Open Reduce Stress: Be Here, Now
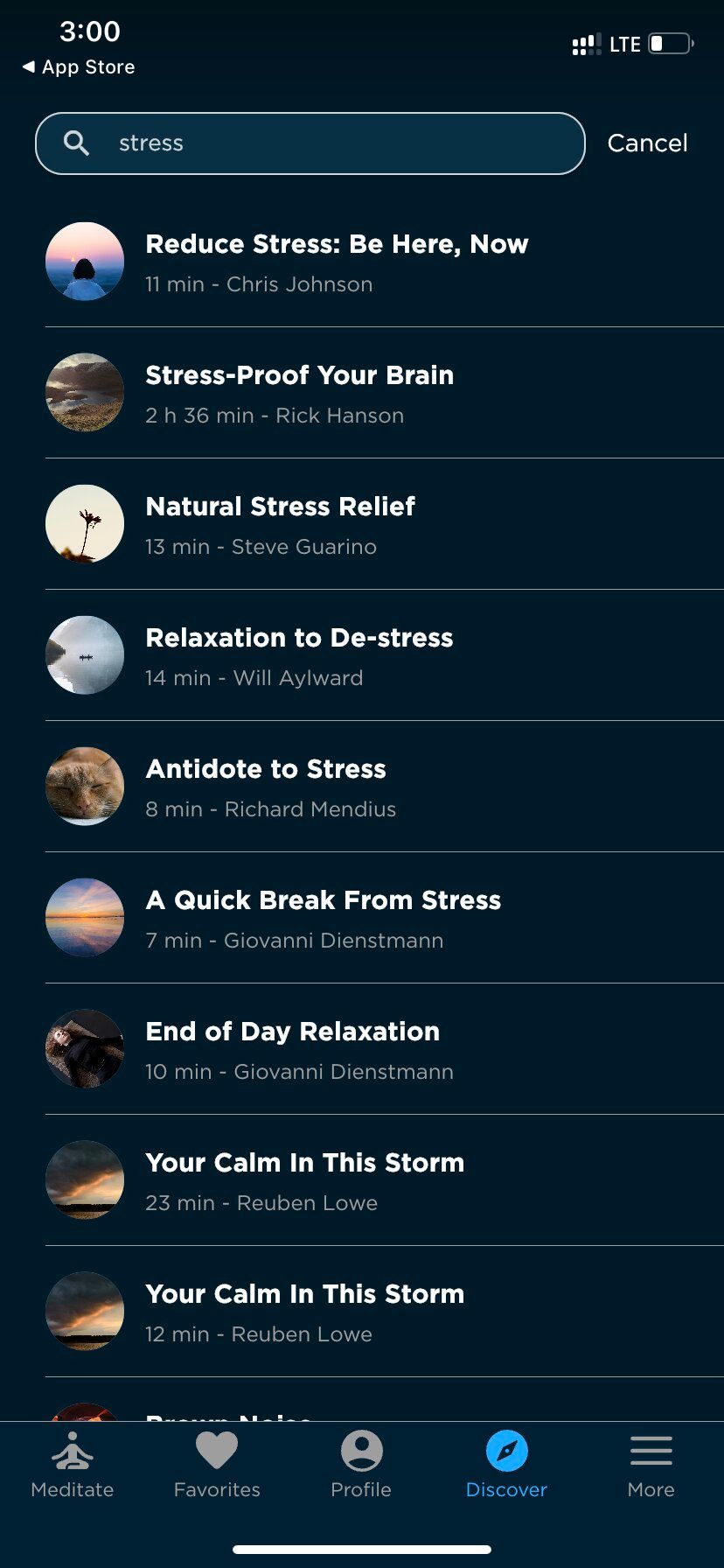 pos(337,261)
